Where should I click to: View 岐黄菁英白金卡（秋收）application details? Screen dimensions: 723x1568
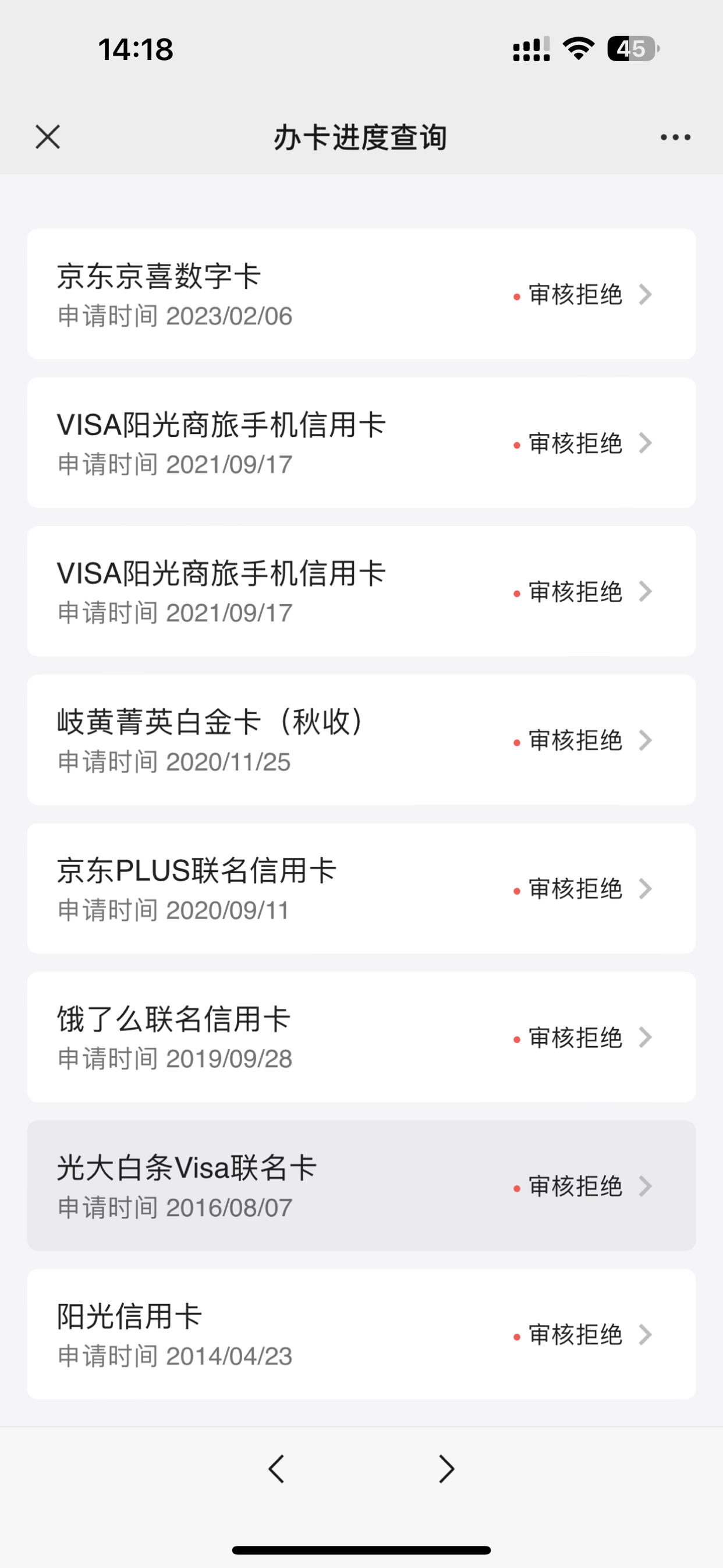(361, 740)
